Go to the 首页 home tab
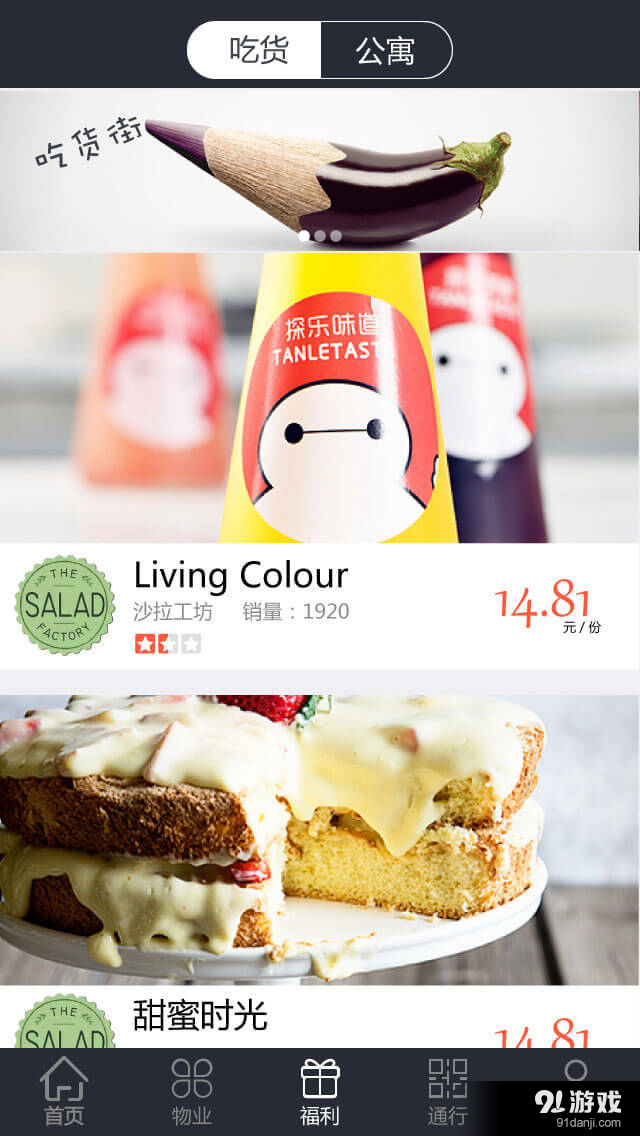The image size is (640, 1136). coord(64,1092)
